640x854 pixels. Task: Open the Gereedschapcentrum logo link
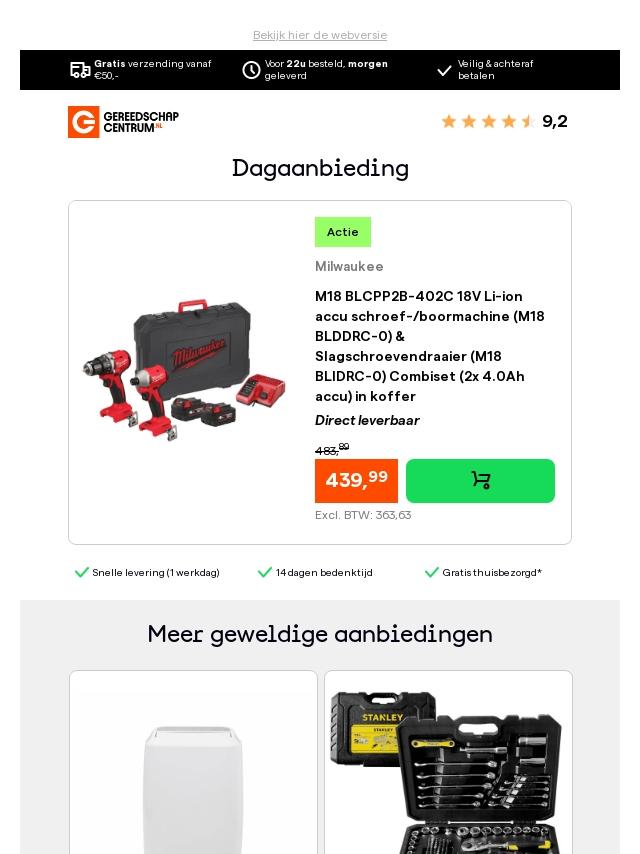pyautogui.click(x=123, y=122)
